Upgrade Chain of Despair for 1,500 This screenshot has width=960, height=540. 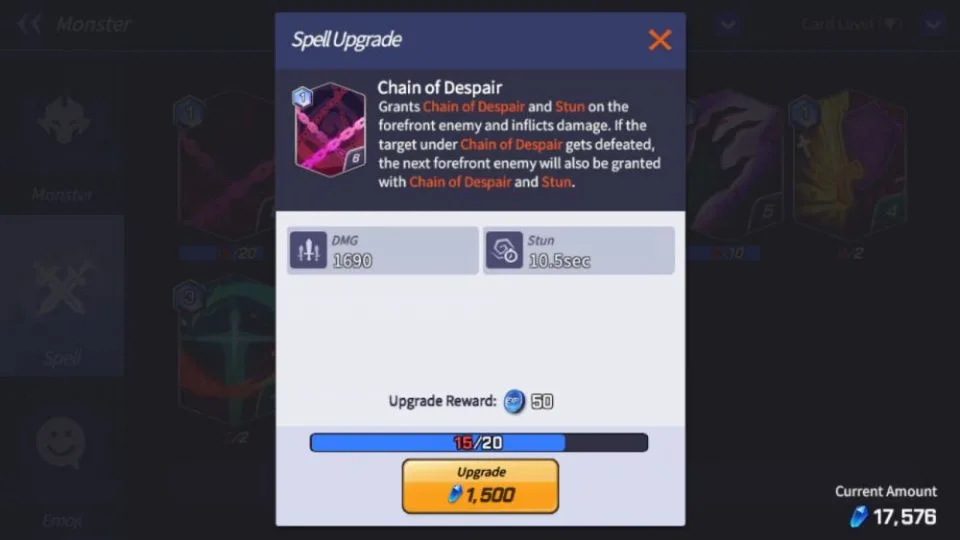(x=480, y=486)
